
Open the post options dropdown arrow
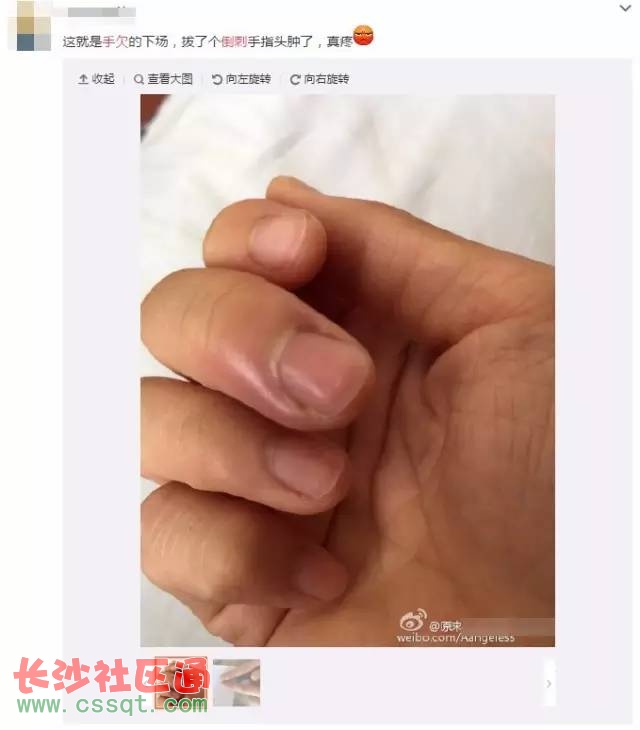625,8
